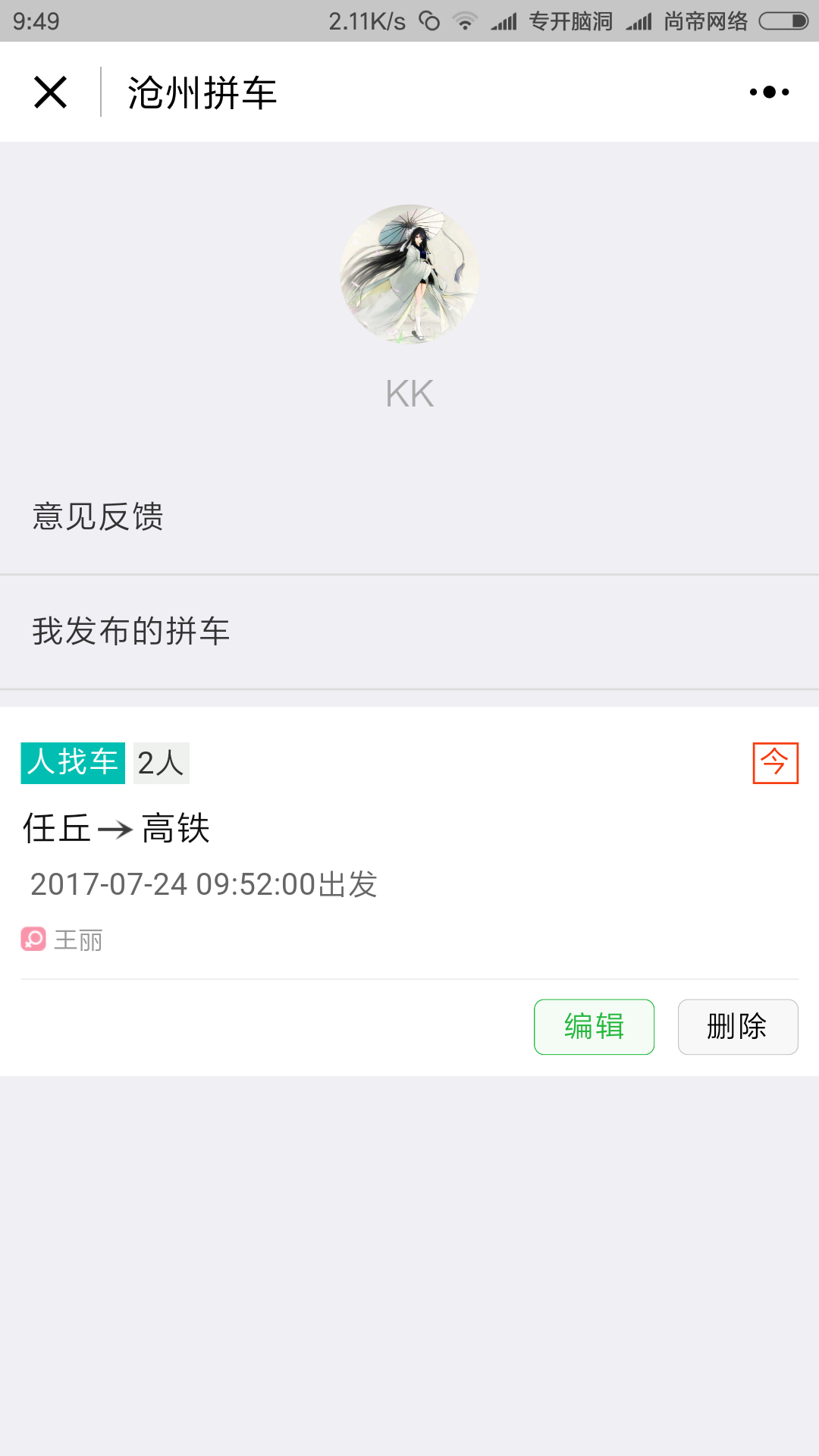Tap the 编辑 edit button
819x1456 pixels.
click(x=594, y=1027)
